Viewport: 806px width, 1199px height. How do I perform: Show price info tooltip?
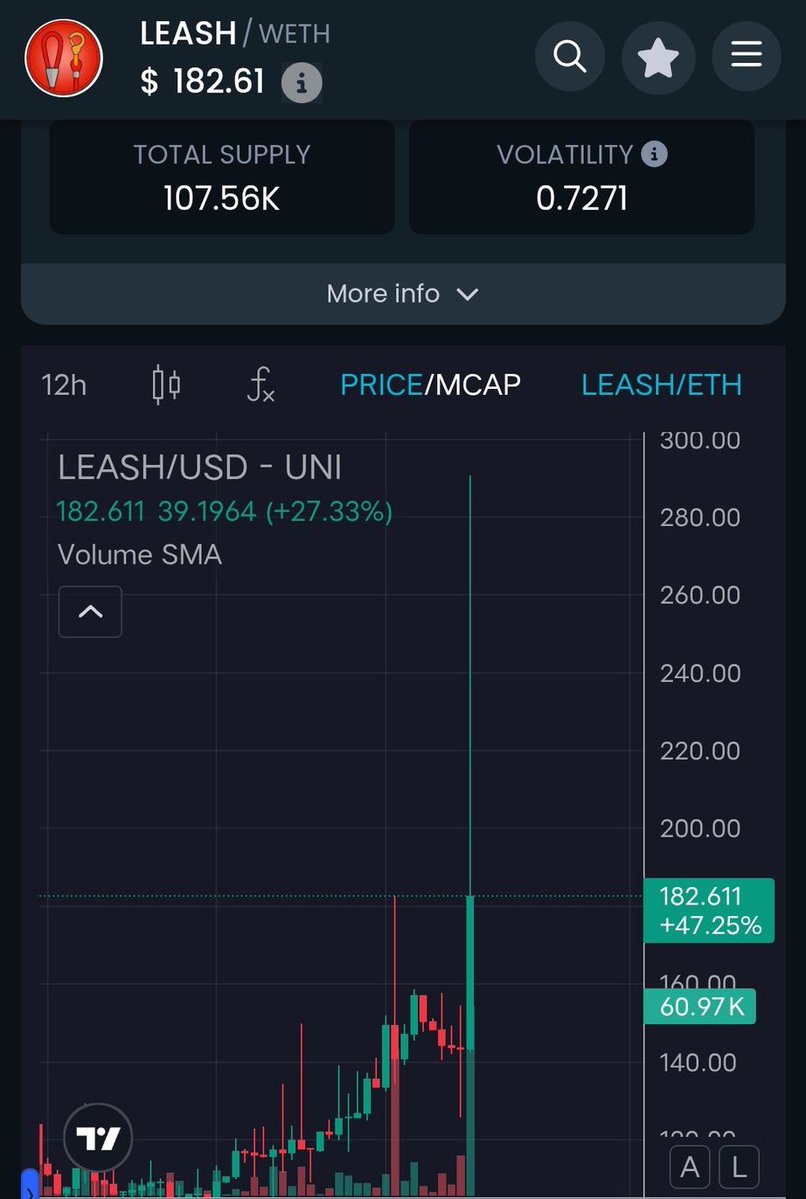click(301, 83)
